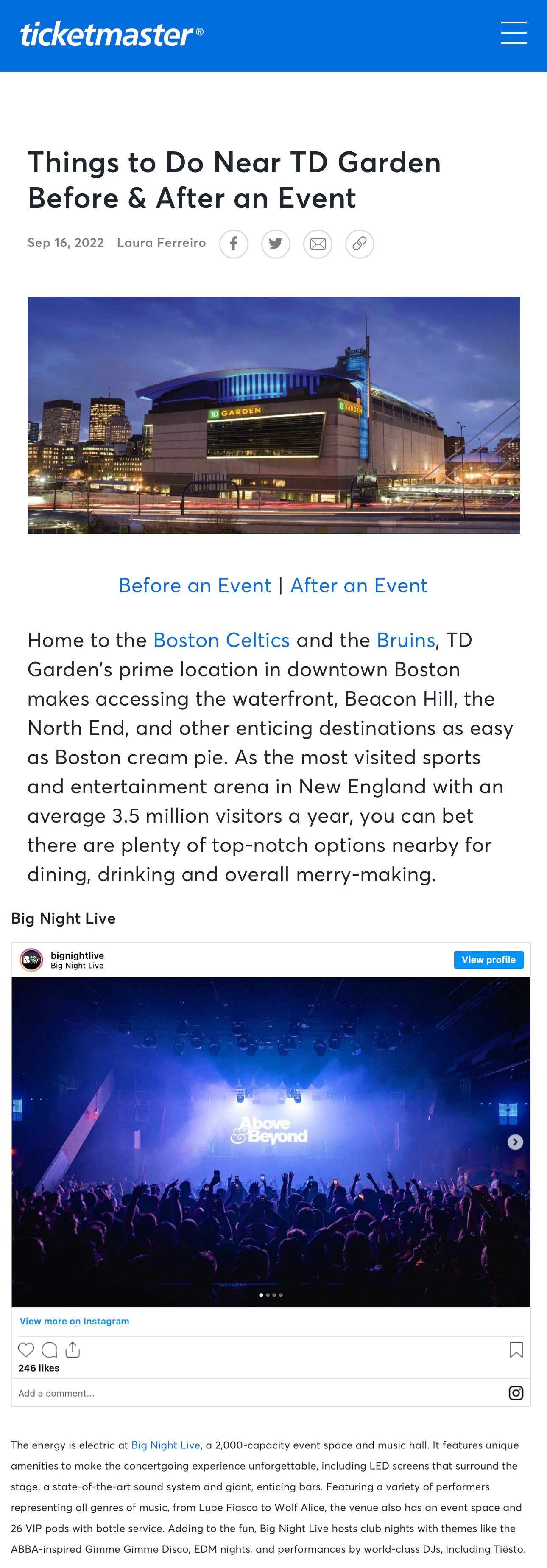Jump to the After an Event section

coord(359,585)
